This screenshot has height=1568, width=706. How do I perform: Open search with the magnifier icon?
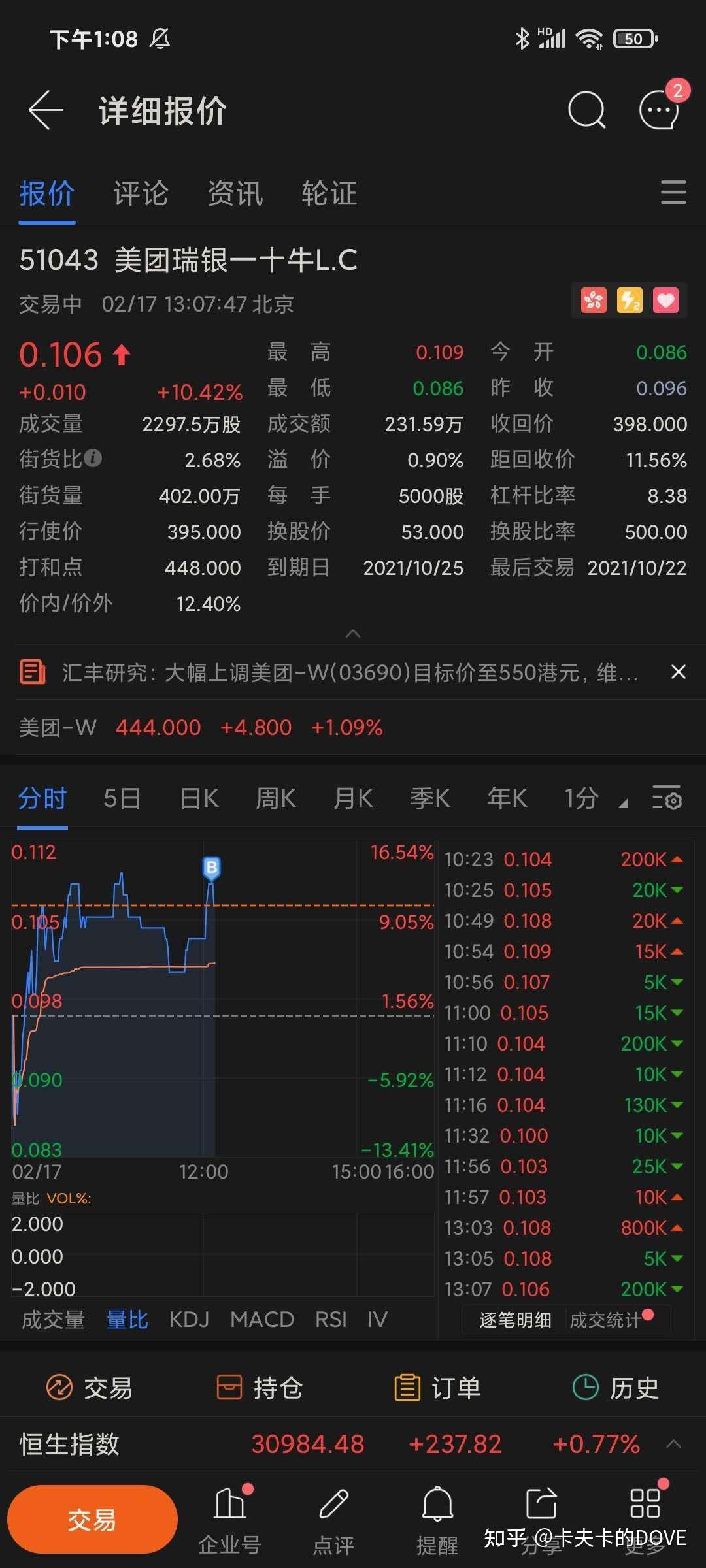[x=586, y=109]
